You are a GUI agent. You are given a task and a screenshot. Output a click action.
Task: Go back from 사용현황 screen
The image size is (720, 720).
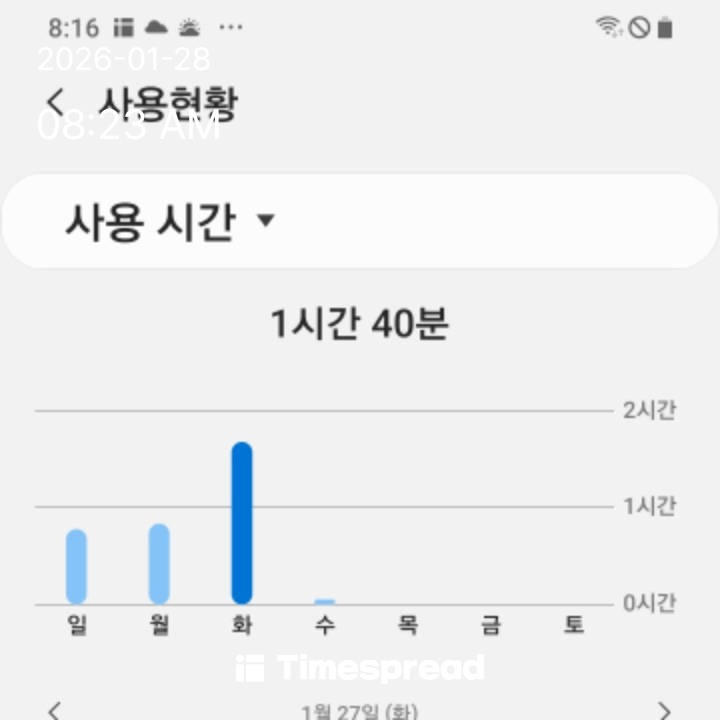(56, 103)
